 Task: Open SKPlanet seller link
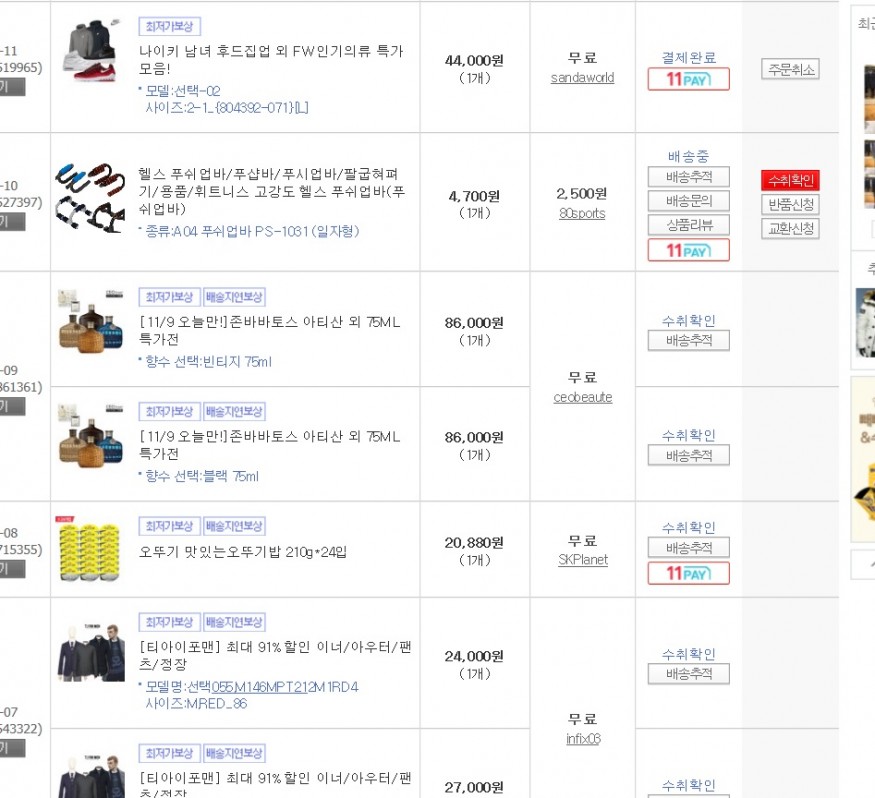point(582,560)
